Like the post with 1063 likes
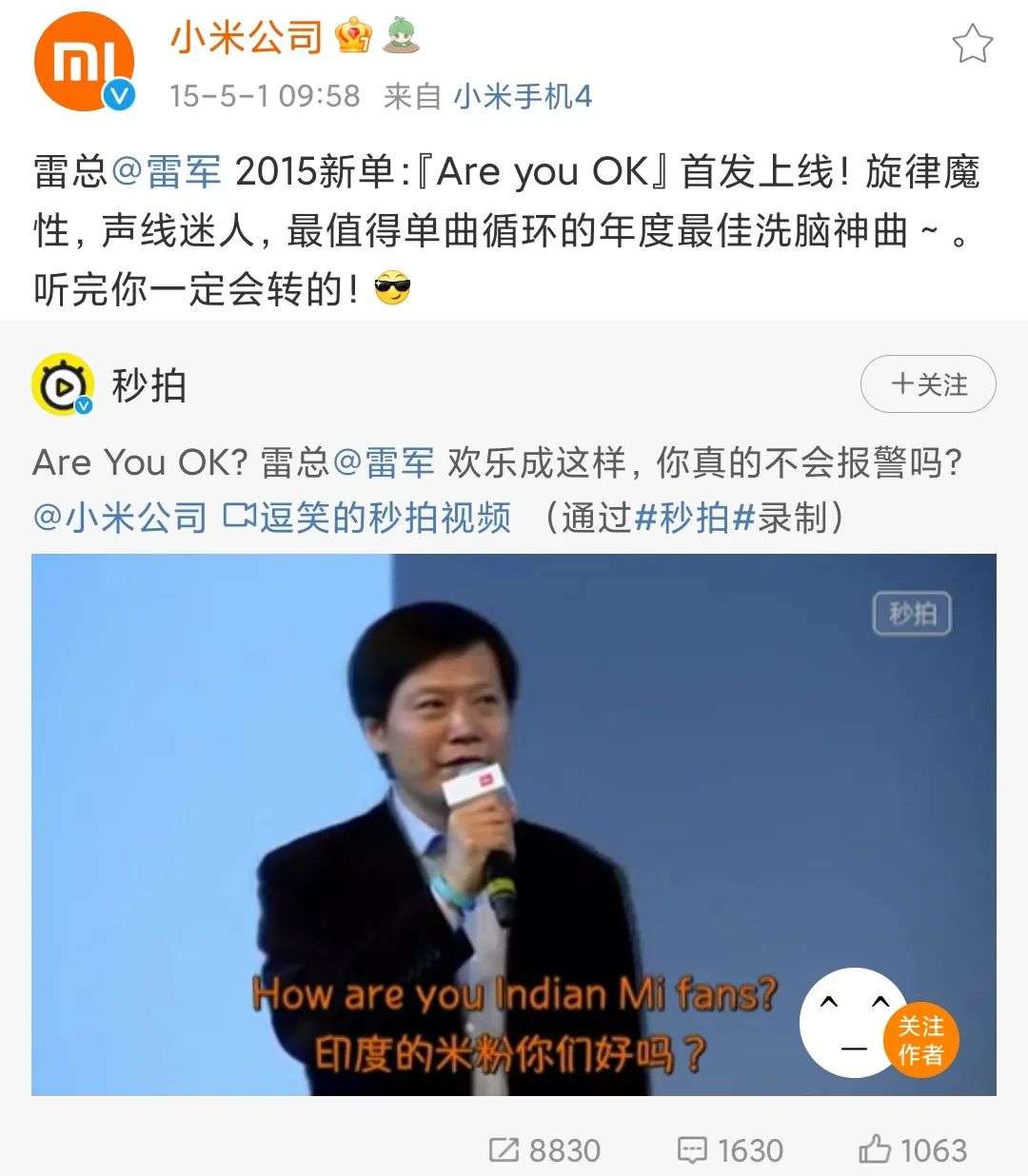This screenshot has width=1028, height=1176. tap(912, 1150)
